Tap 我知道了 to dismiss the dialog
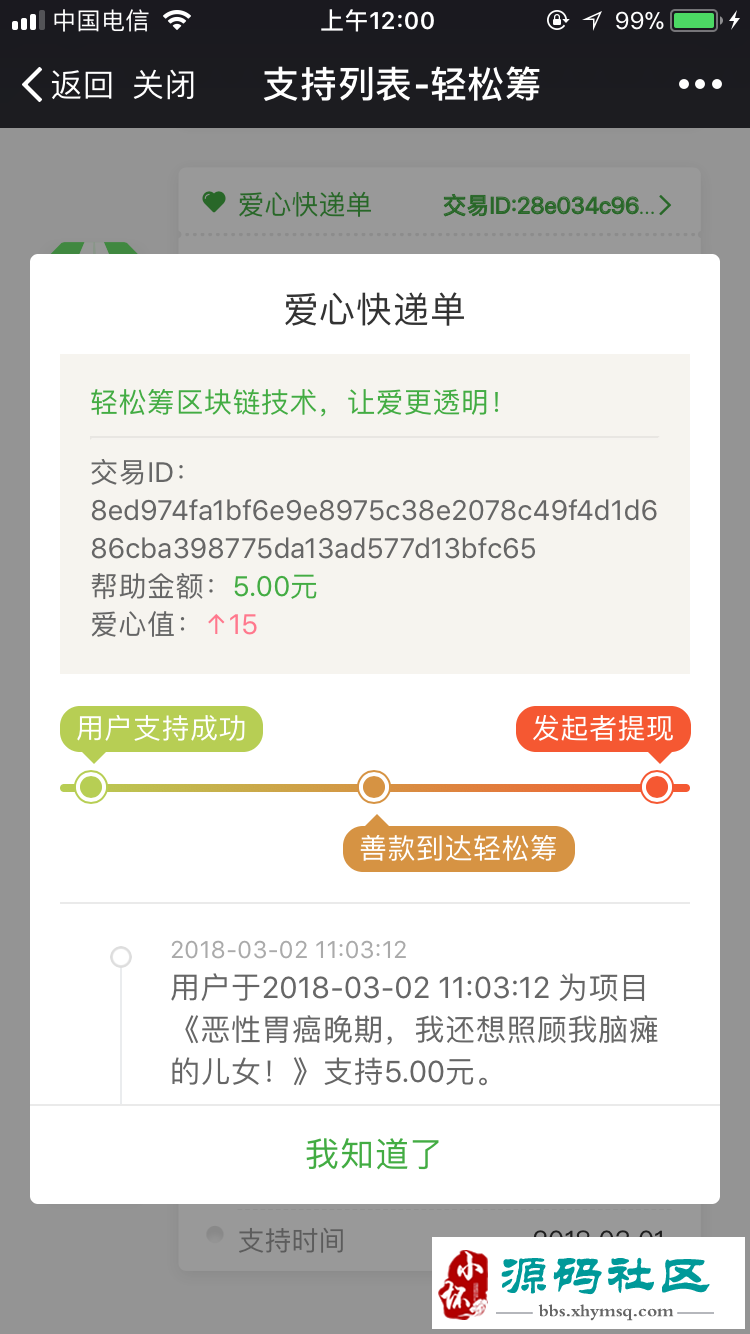Viewport: 750px width, 1334px height. pyautogui.click(x=374, y=1153)
